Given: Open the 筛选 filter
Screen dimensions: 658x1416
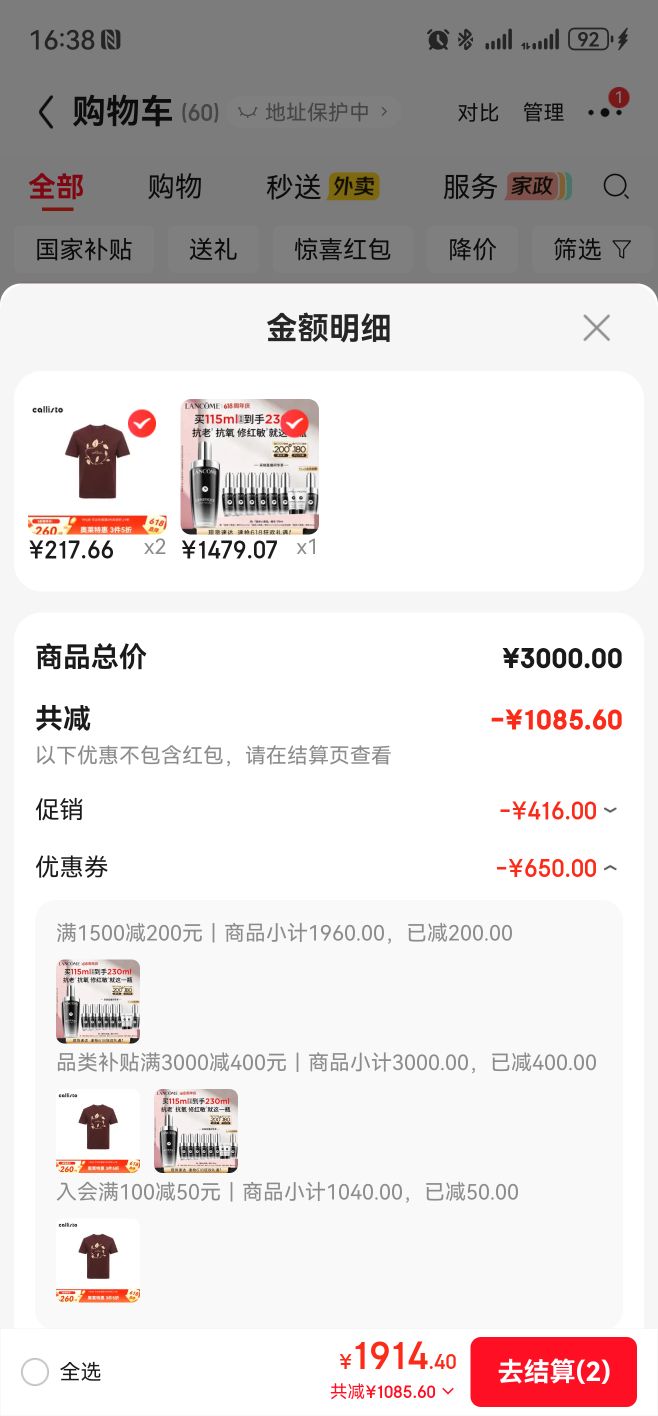Looking at the screenshot, I should click(592, 249).
